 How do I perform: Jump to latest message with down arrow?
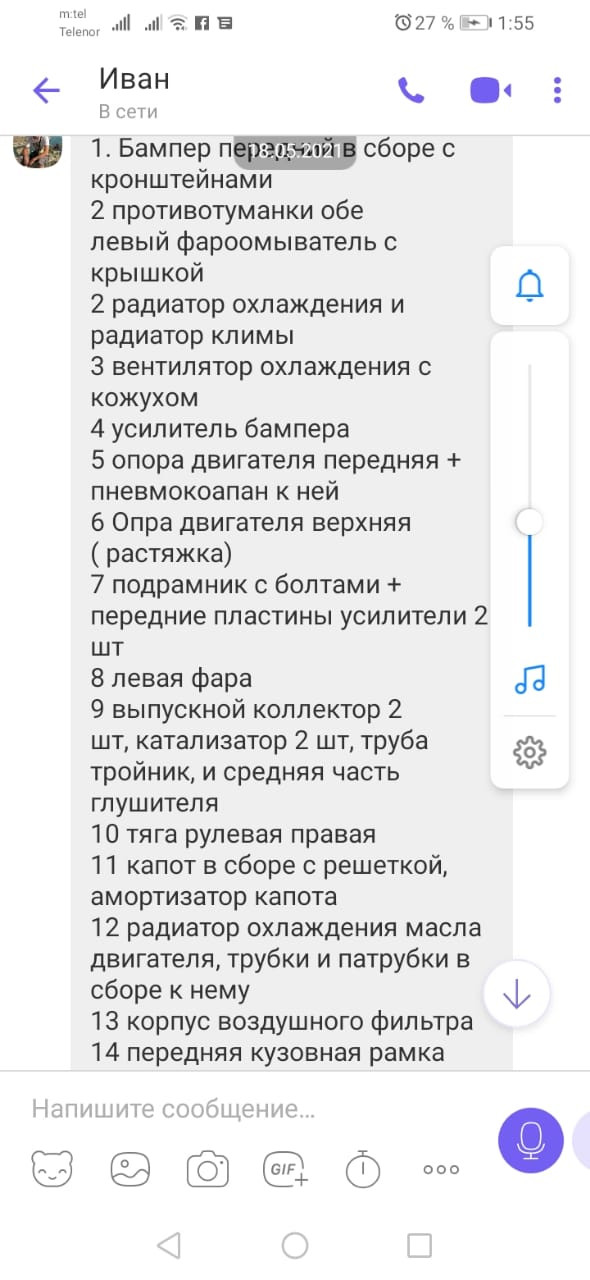517,994
